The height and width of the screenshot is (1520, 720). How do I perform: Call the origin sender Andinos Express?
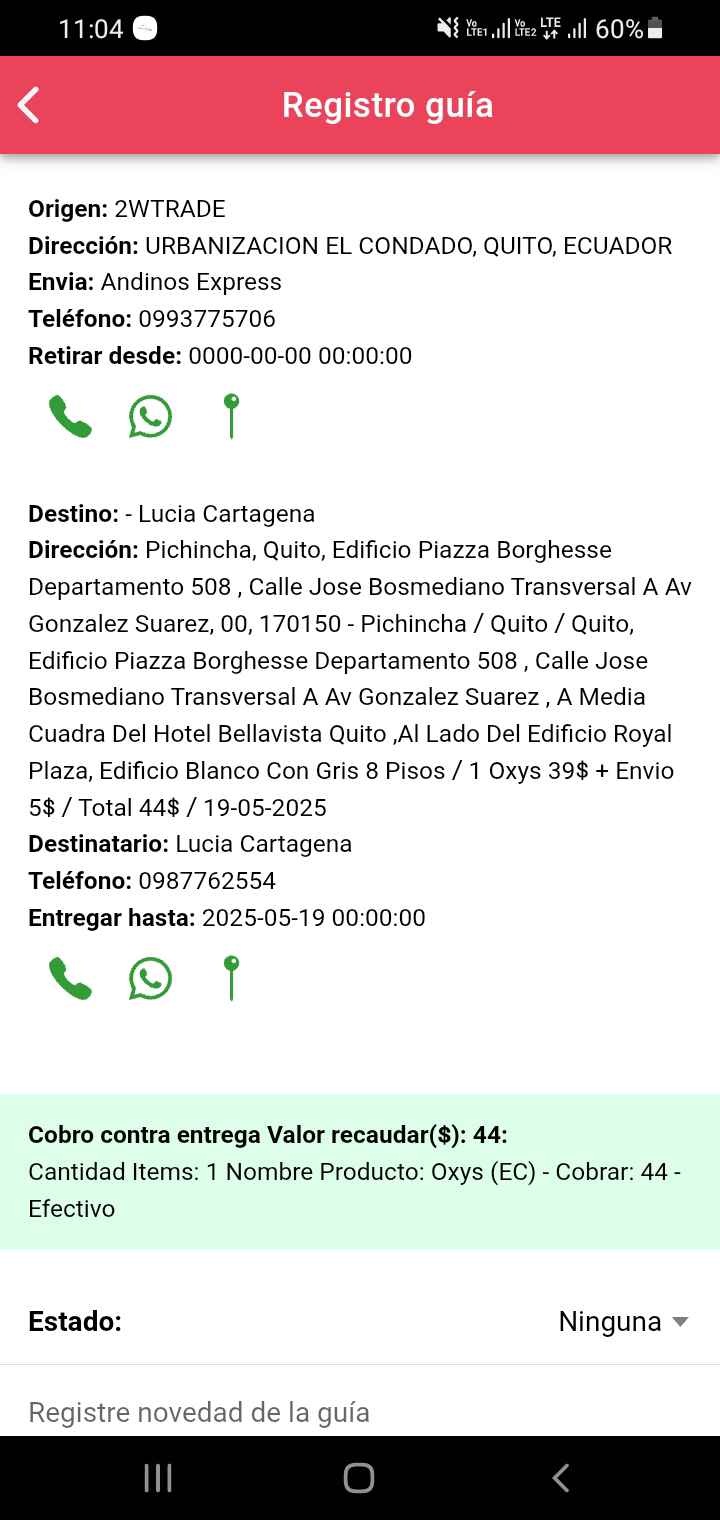pyautogui.click(x=70, y=417)
